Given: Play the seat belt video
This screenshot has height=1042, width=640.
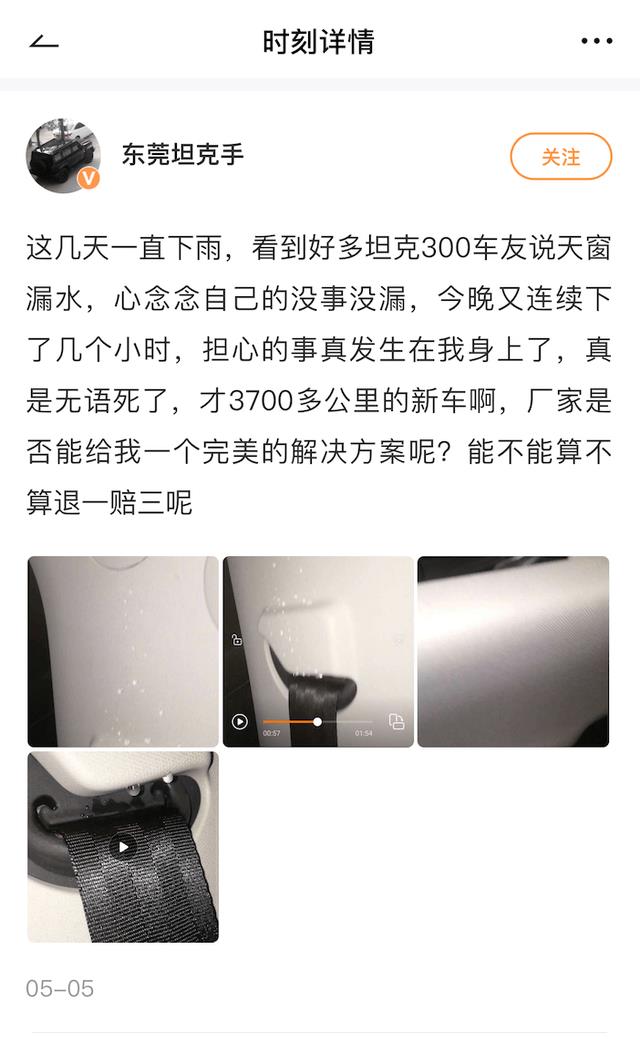Looking at the screenshot, I should coord(123,847).
